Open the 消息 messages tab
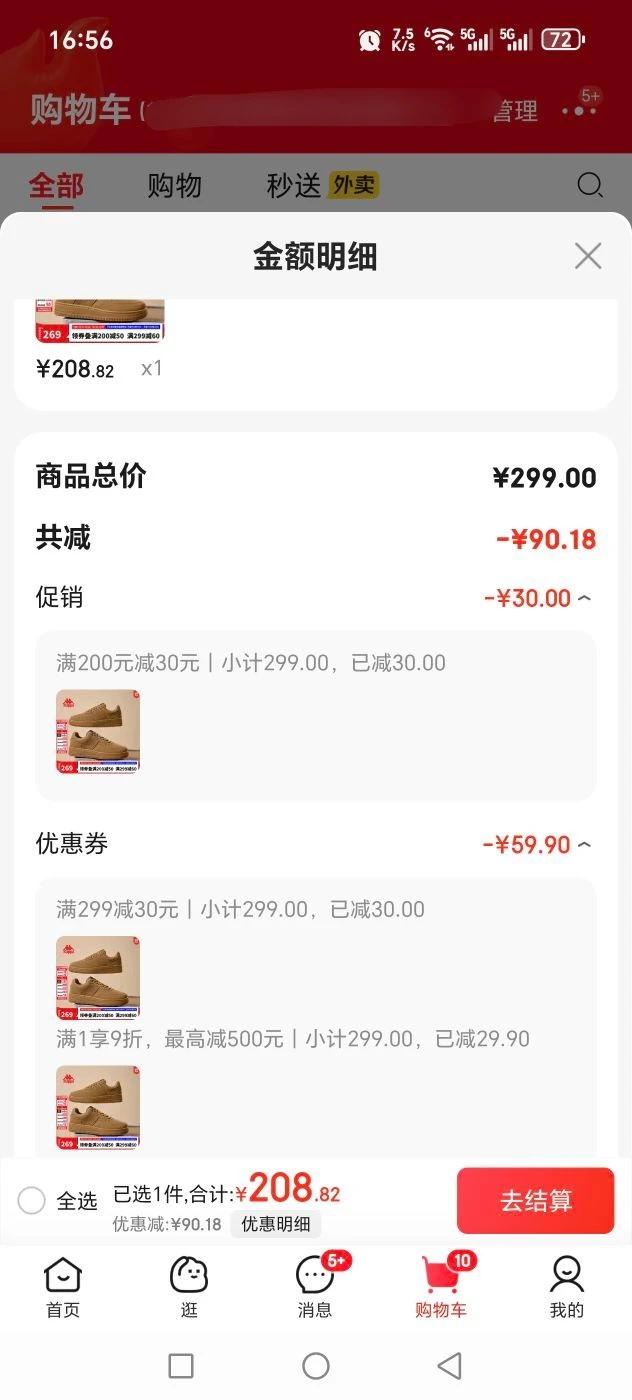Viewport: 632px width, 1400px height. click(x=315, y=1288)
